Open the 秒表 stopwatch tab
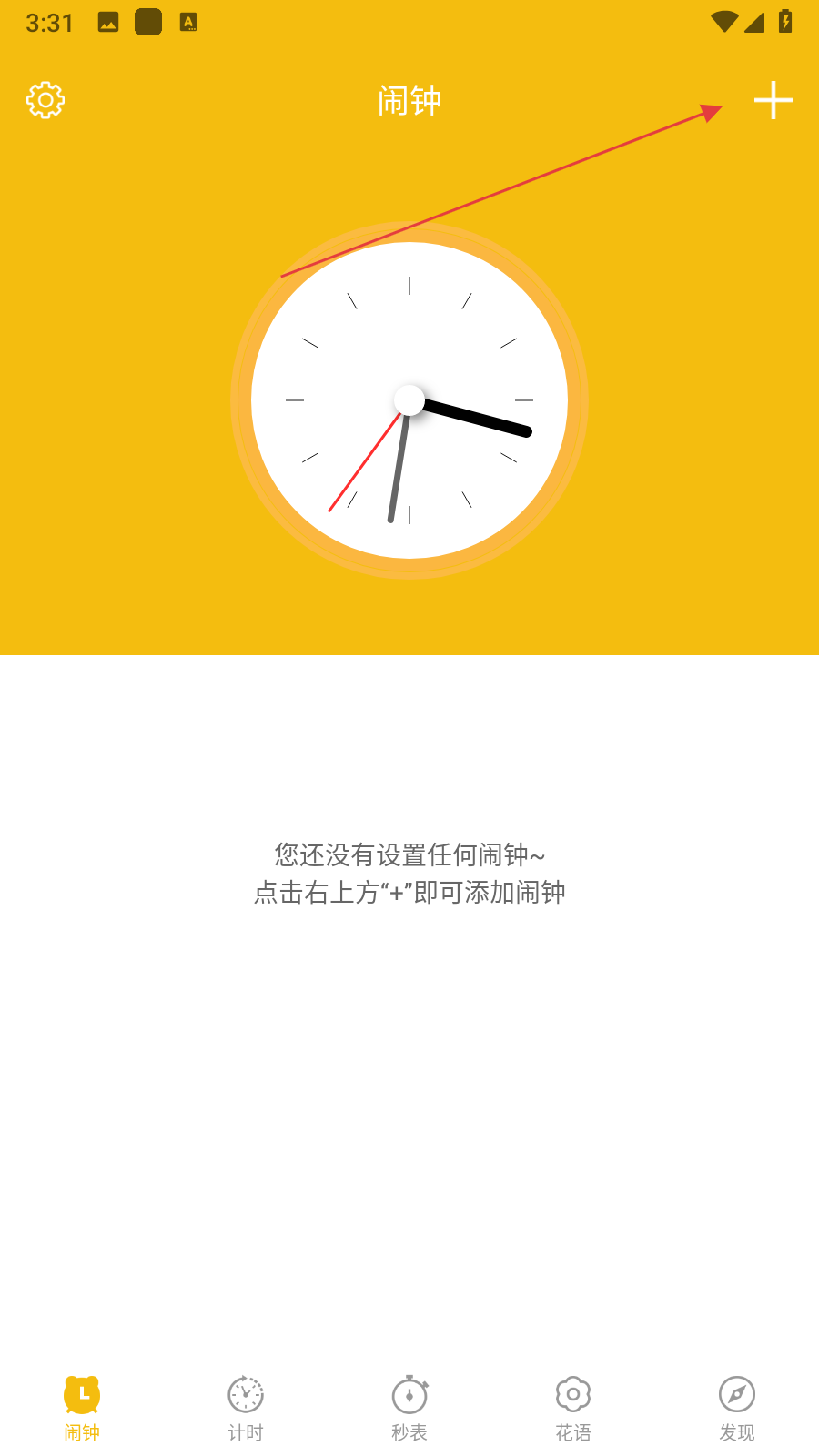This screenshot has width=819, height=1456. [409, 1408]
